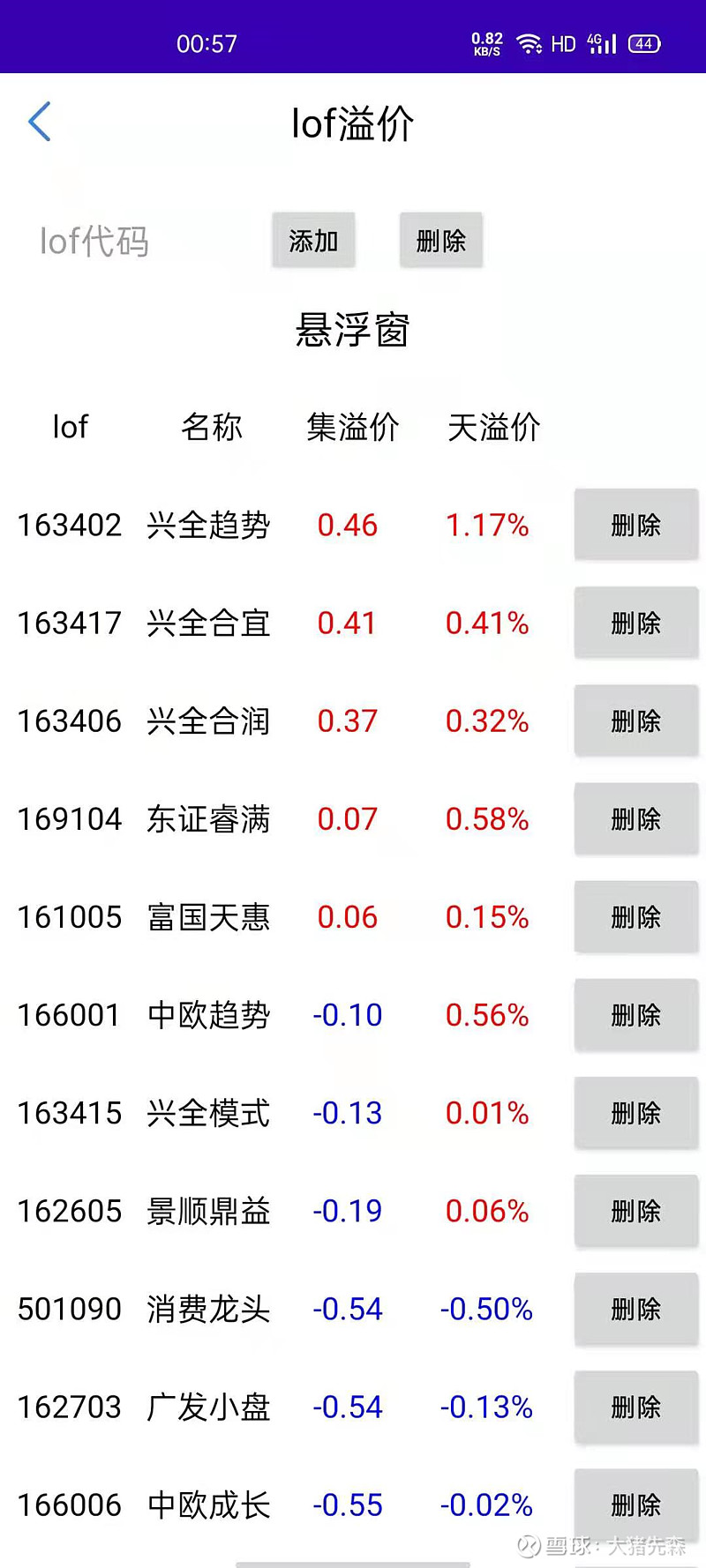This screenshot has height=1568, width=706.
Task: Remove 169104 东证睿满 from the list
Action: 636,818
